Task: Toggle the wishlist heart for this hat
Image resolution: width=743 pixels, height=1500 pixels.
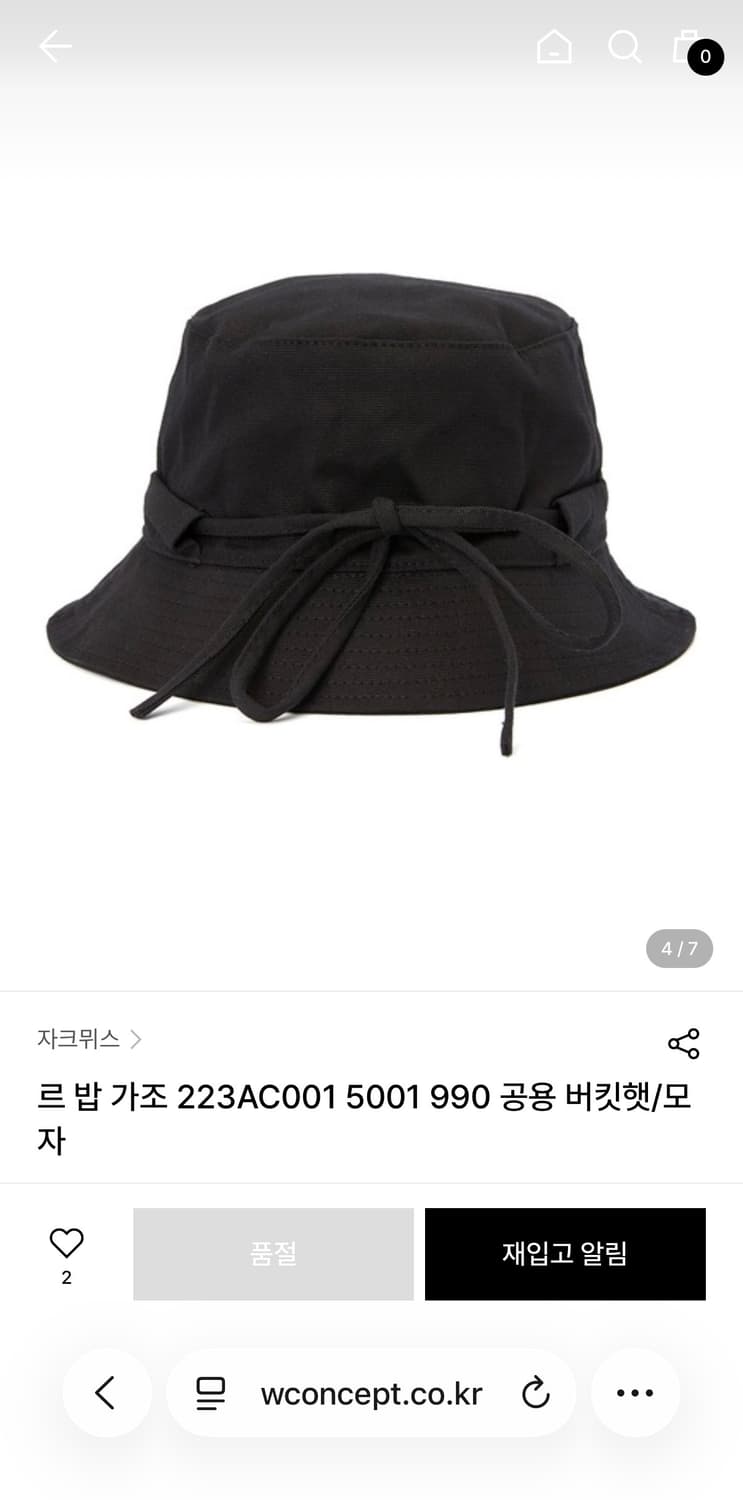Action: [66, 1243]
